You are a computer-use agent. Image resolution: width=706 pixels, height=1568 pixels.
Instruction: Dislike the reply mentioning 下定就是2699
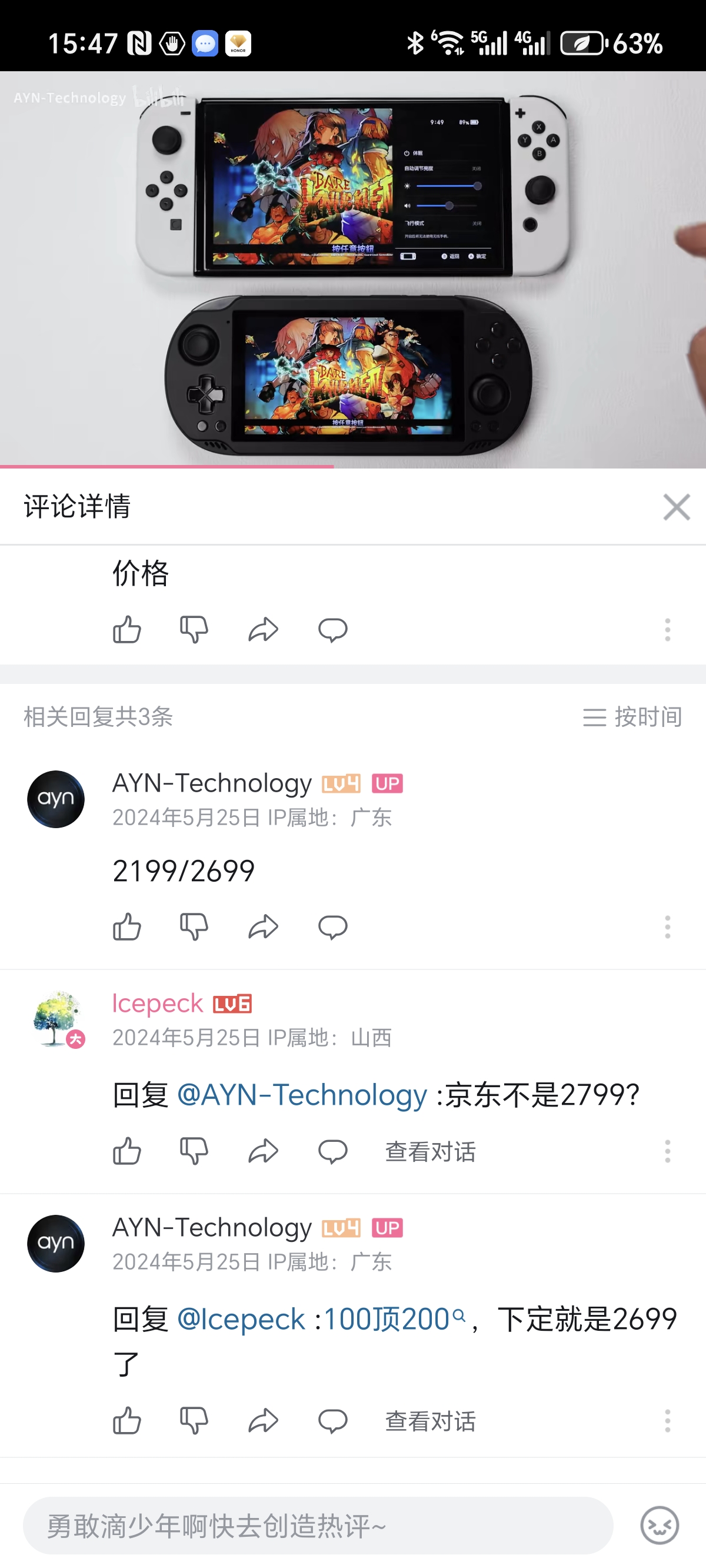pos(194,1421)
